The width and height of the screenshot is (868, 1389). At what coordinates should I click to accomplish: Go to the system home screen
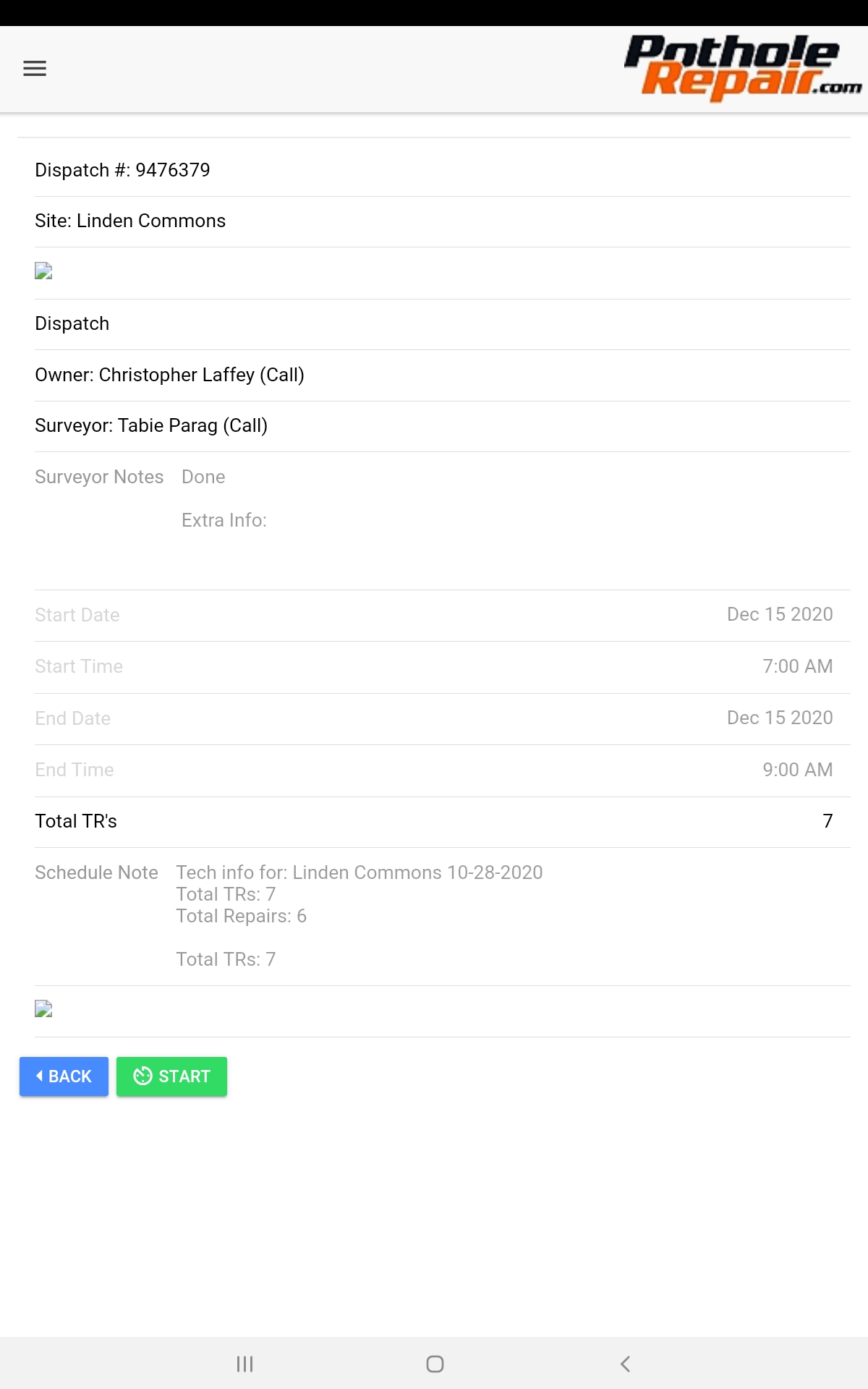(x=435, y=1364)
